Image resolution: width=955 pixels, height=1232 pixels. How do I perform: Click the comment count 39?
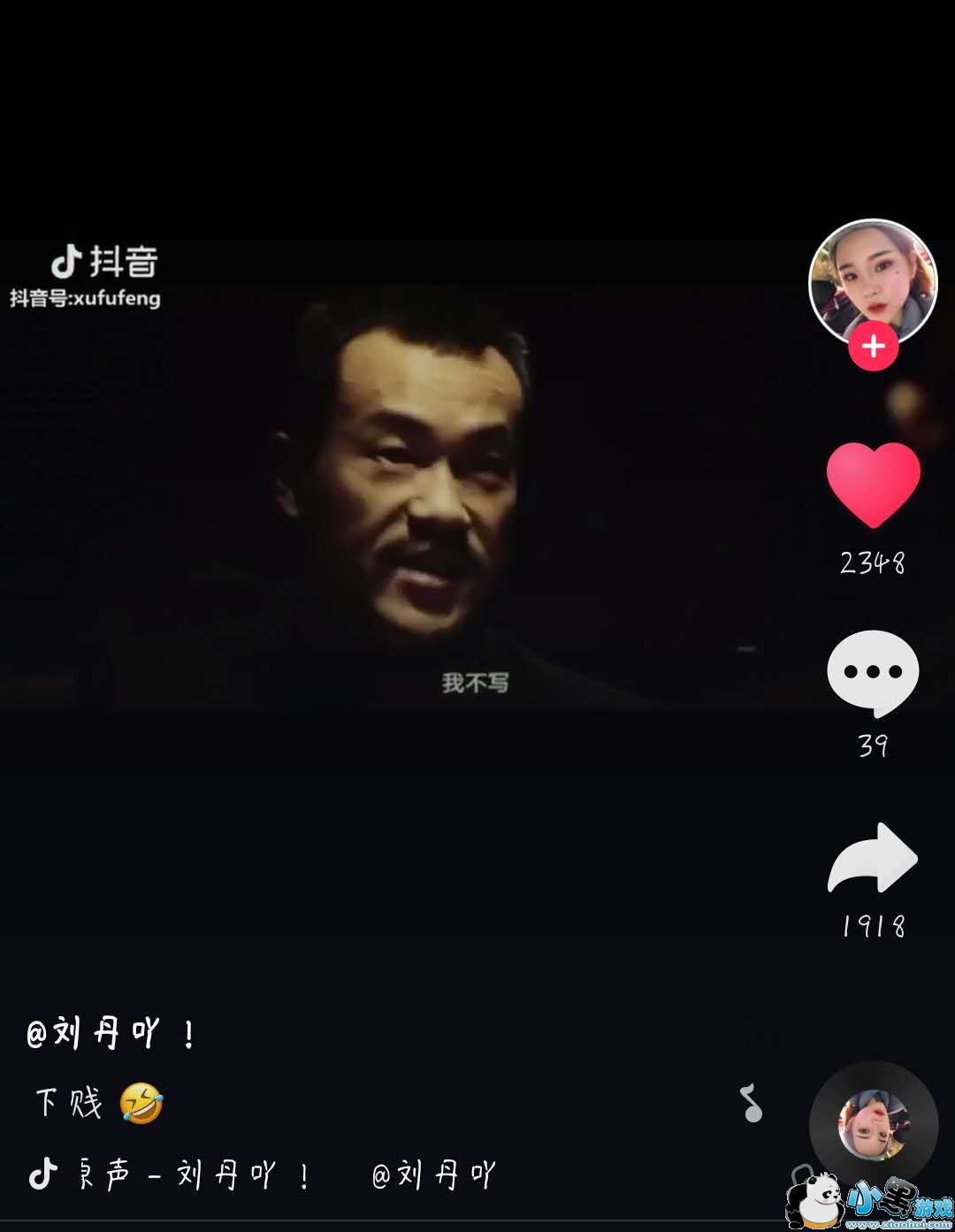coord(874,747)
